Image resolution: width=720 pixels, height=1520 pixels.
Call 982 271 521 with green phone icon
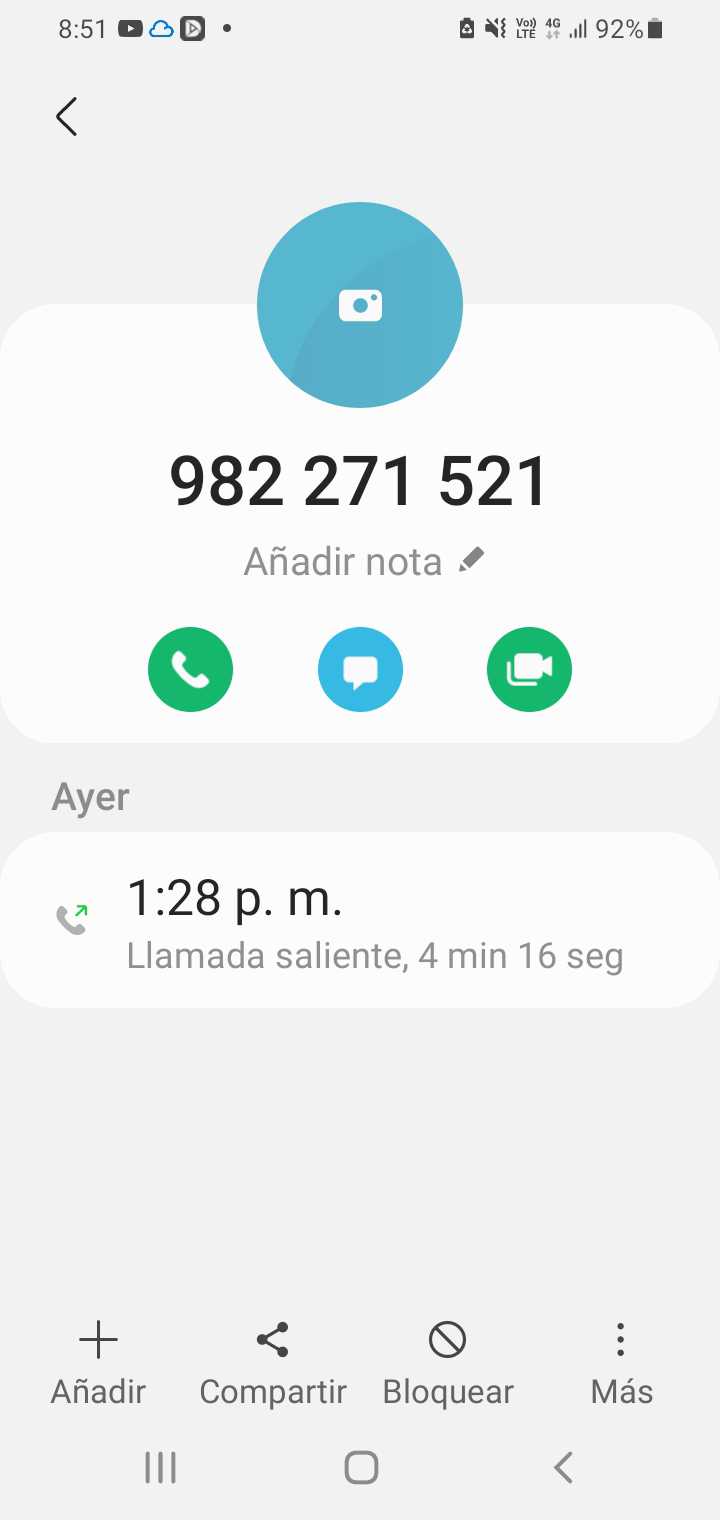190,670
